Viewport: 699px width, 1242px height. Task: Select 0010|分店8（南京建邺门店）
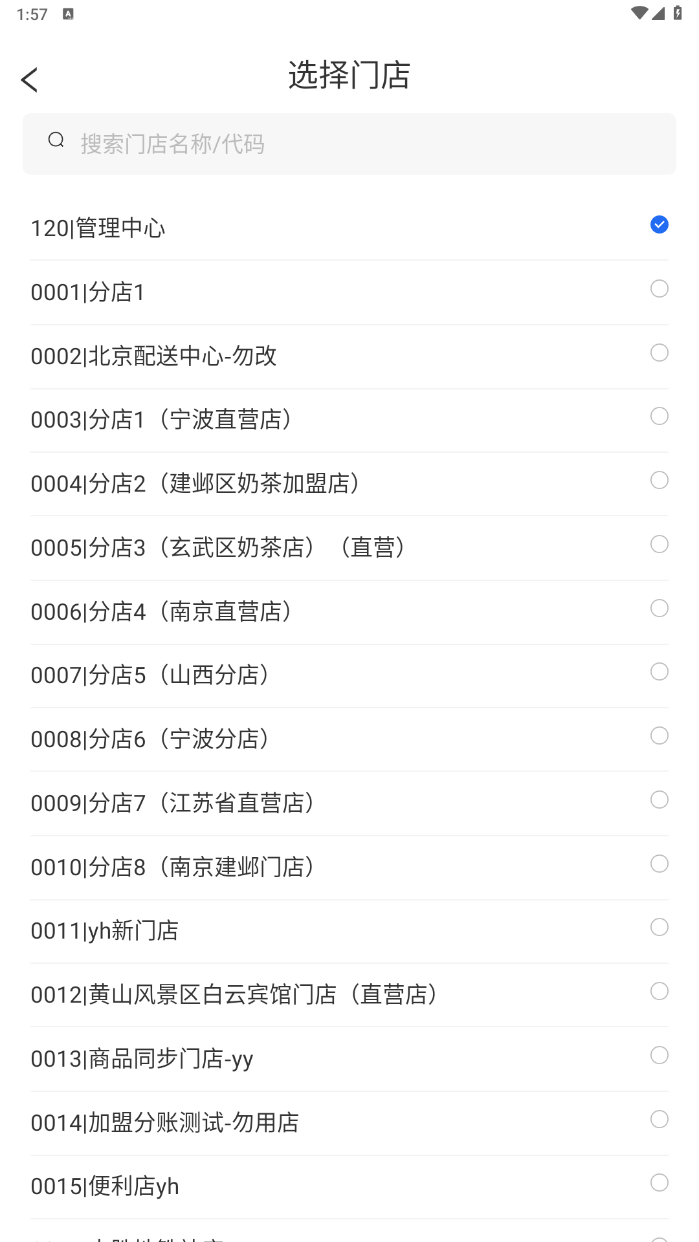349,867
